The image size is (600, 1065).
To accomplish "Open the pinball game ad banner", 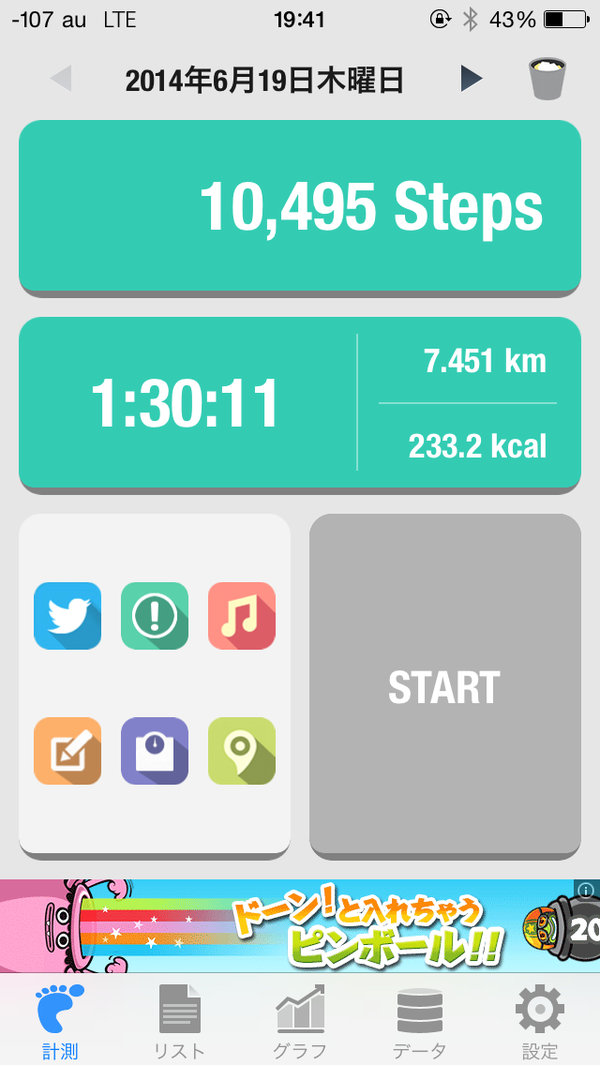I will [300, 925].
